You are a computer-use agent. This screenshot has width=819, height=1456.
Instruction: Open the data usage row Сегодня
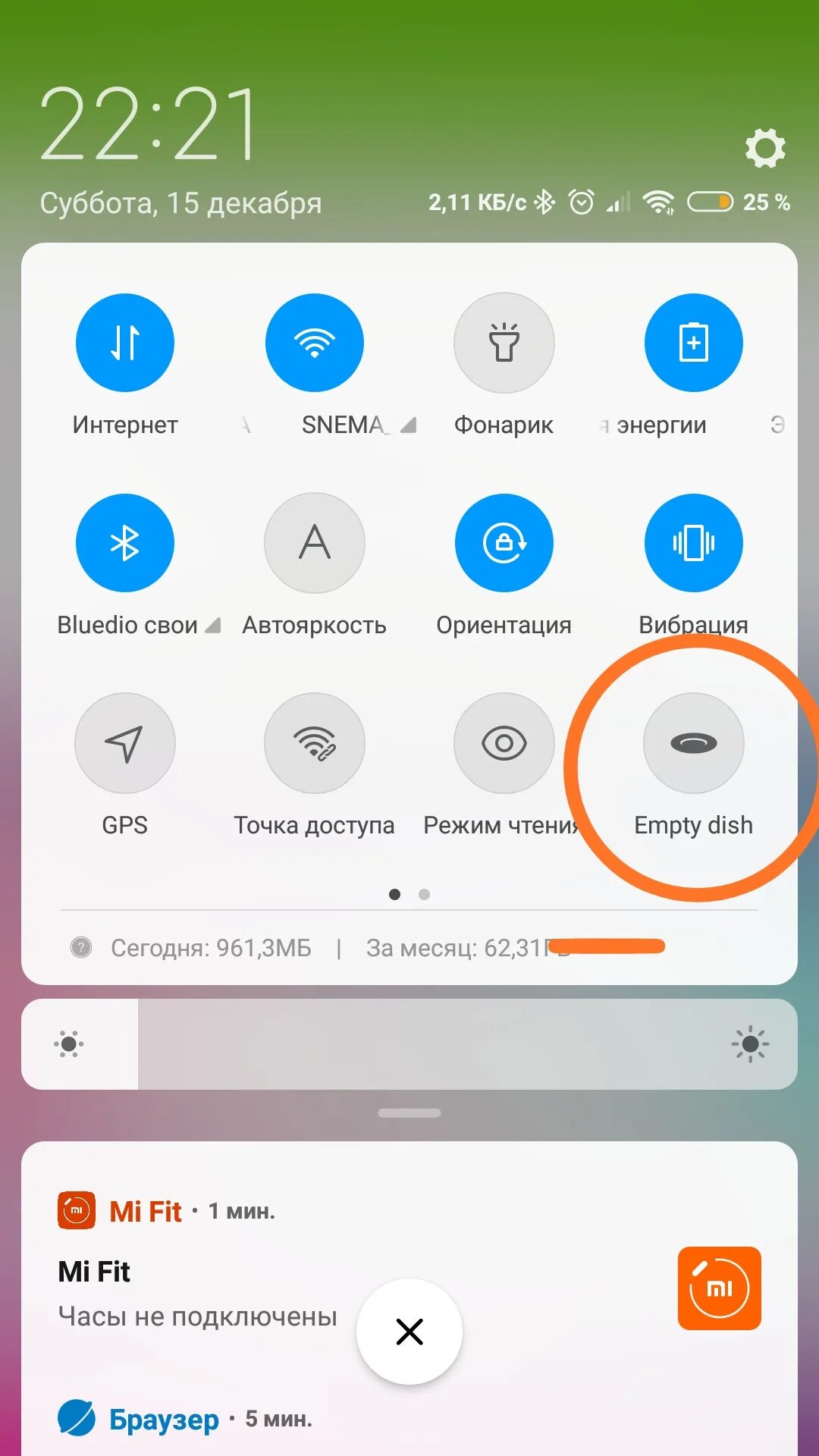409,948
